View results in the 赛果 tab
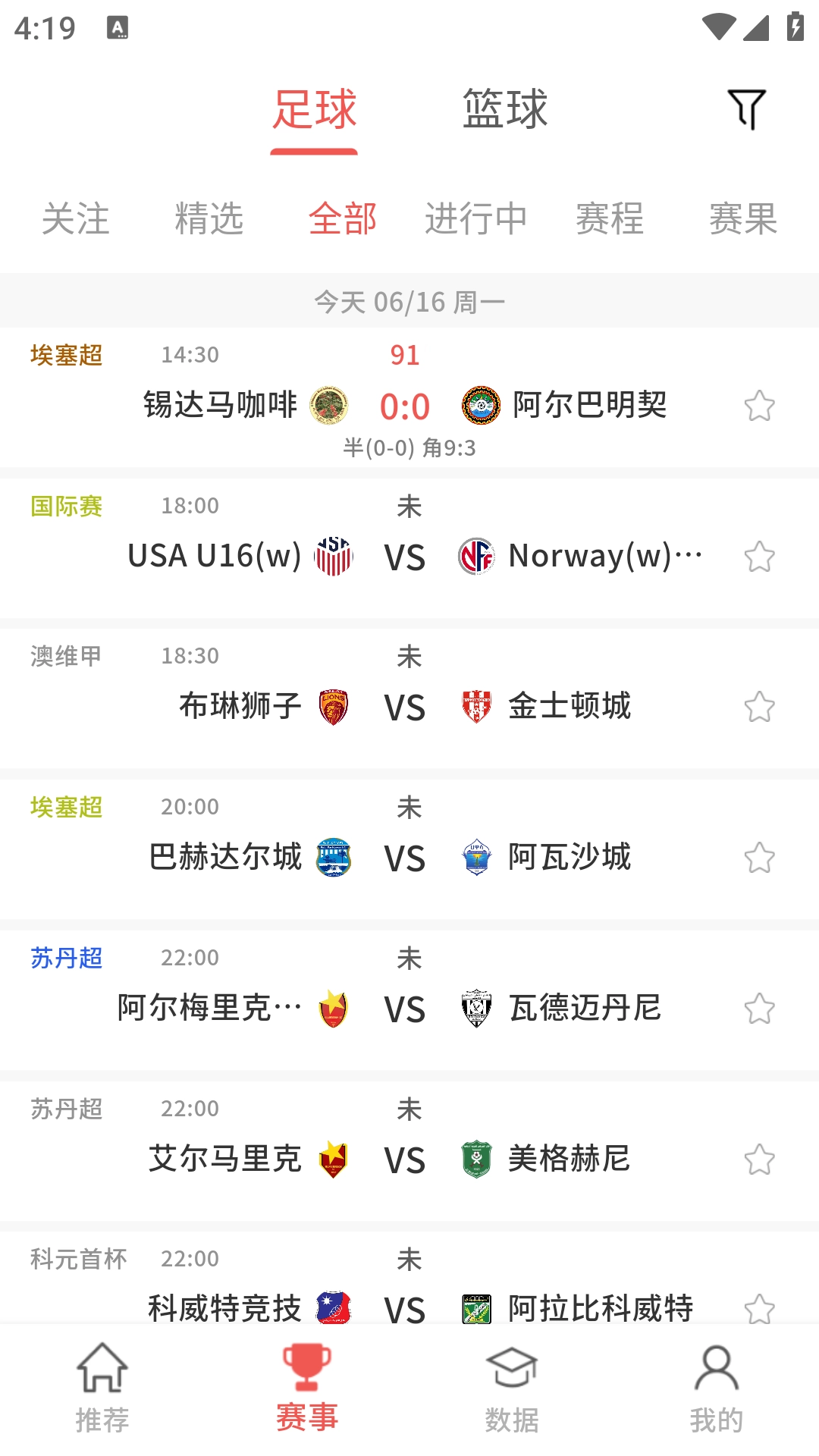The width and height of the screenshot is (819, 1456). pos(742,219)
